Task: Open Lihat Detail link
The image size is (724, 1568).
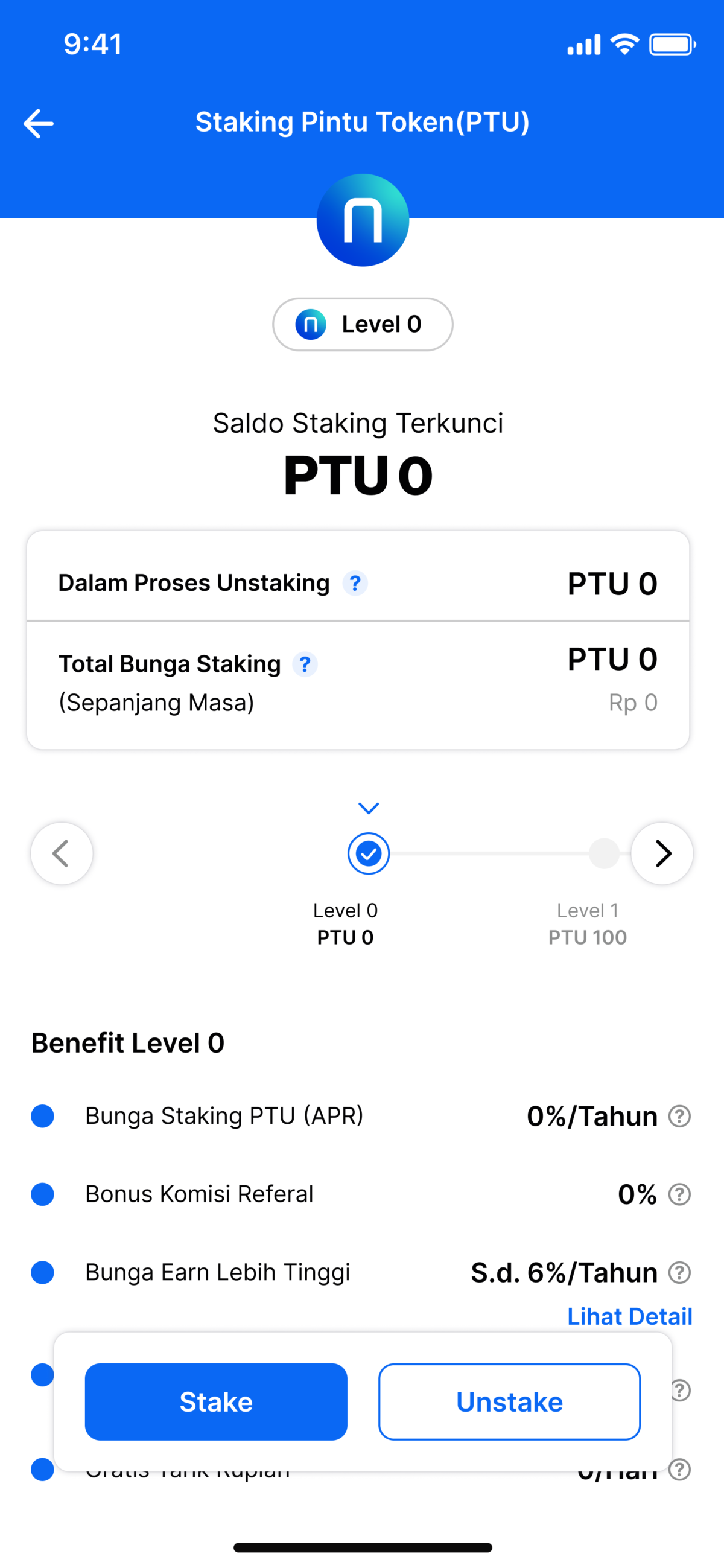Action: tap(630, 1316)
